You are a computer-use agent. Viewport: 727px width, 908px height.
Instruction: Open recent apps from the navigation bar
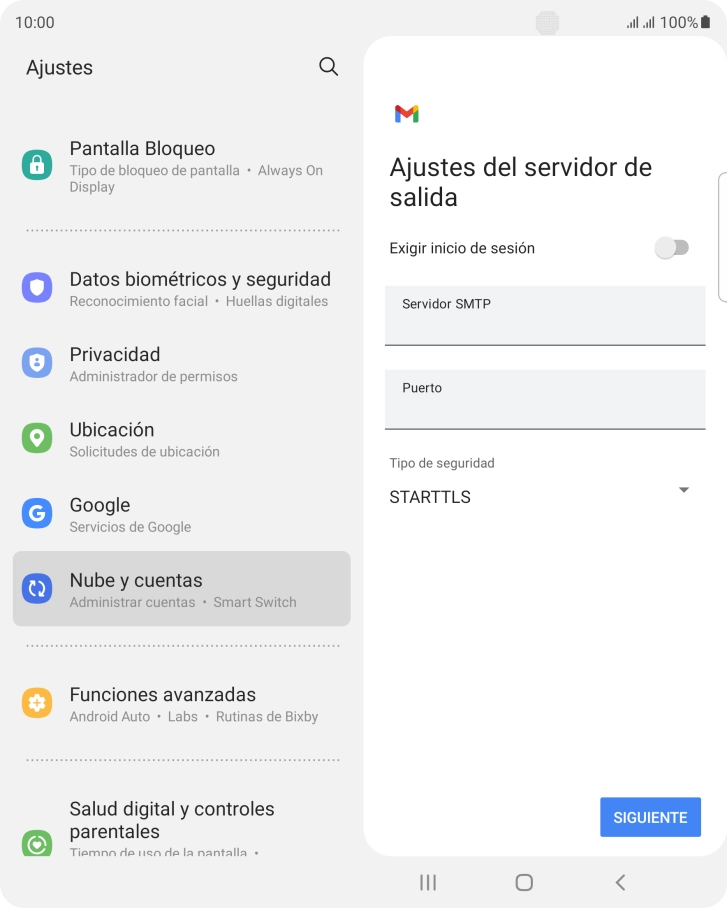[428, 882]
